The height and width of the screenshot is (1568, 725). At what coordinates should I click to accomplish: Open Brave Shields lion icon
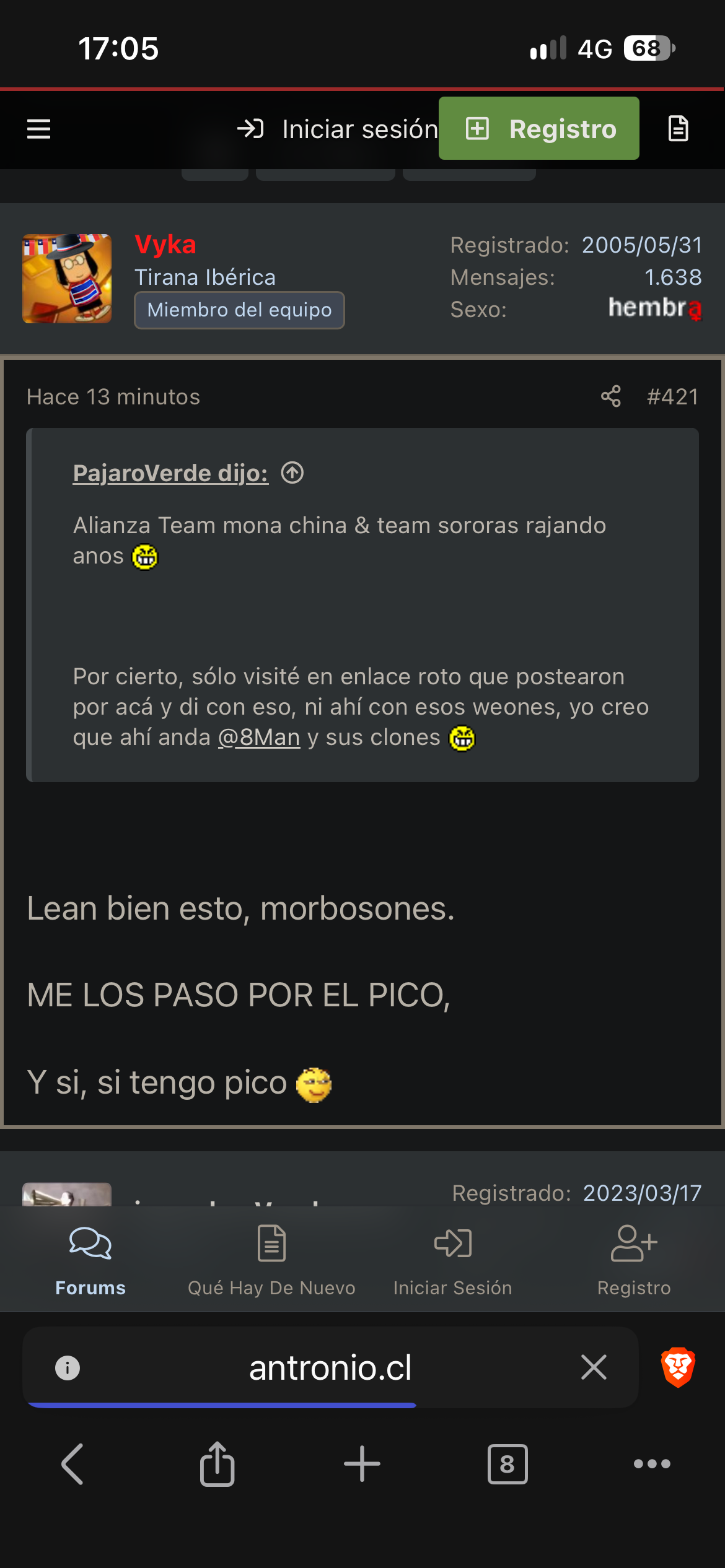679,1367
